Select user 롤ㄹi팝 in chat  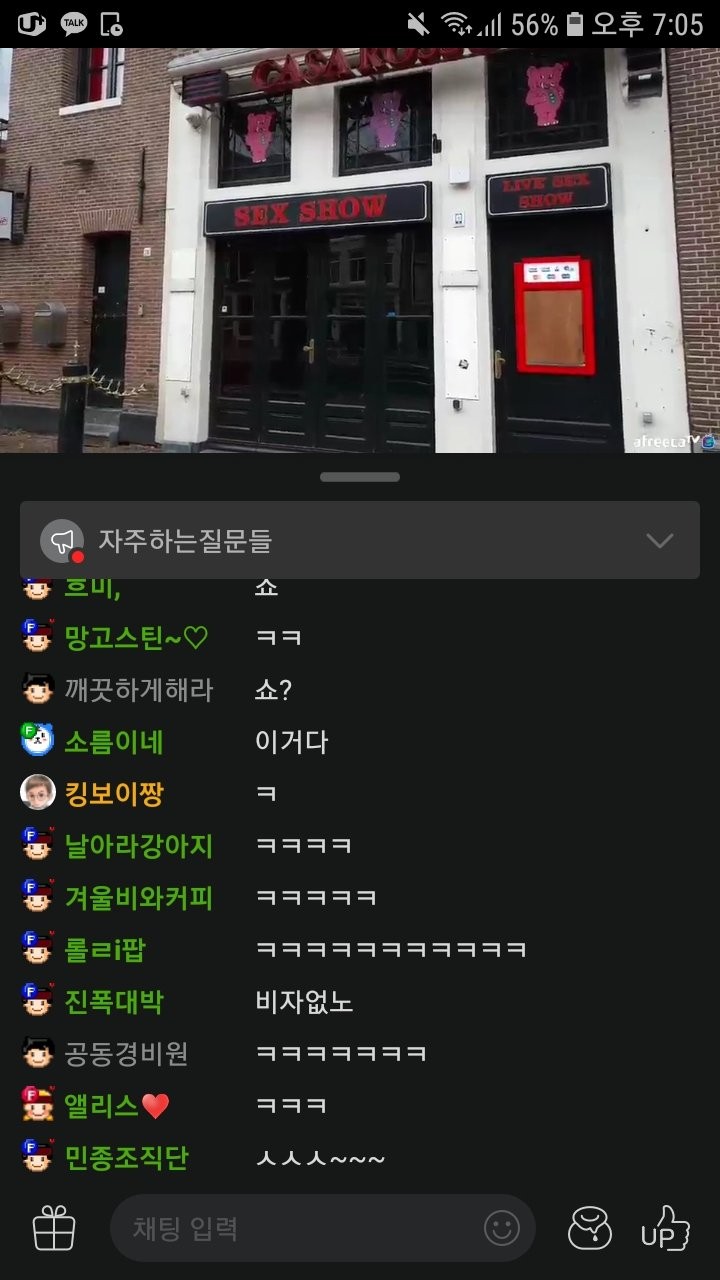pyautogui.click(x=105, y=949)
